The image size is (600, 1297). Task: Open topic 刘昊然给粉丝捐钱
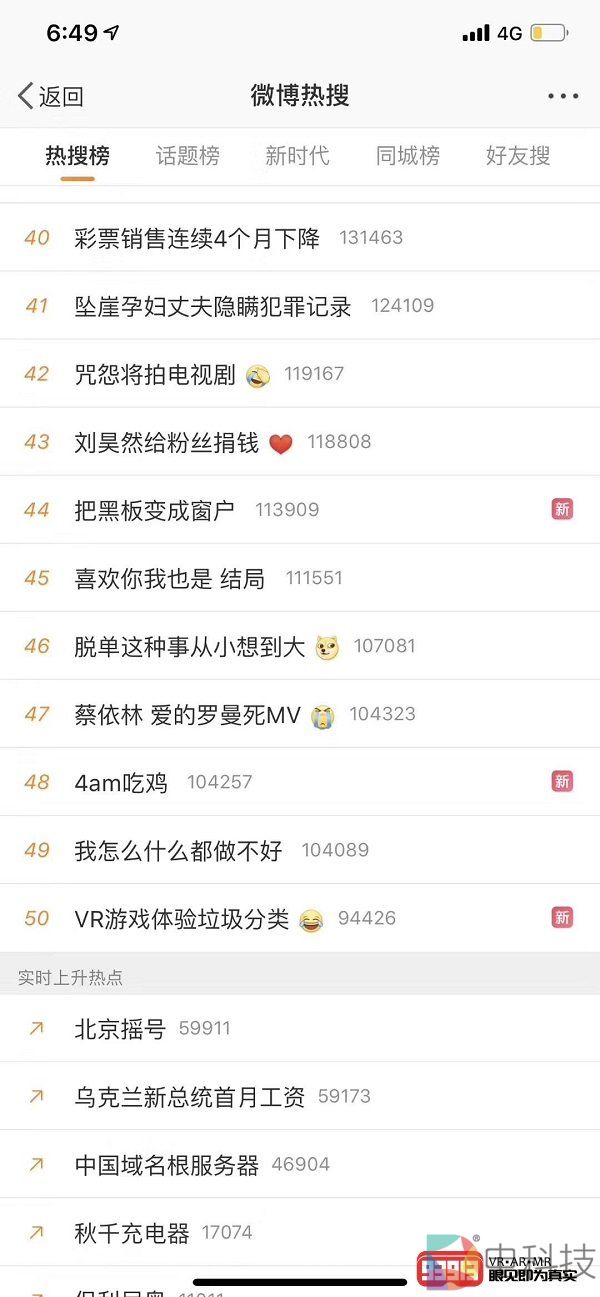click(x=166, y=442)
